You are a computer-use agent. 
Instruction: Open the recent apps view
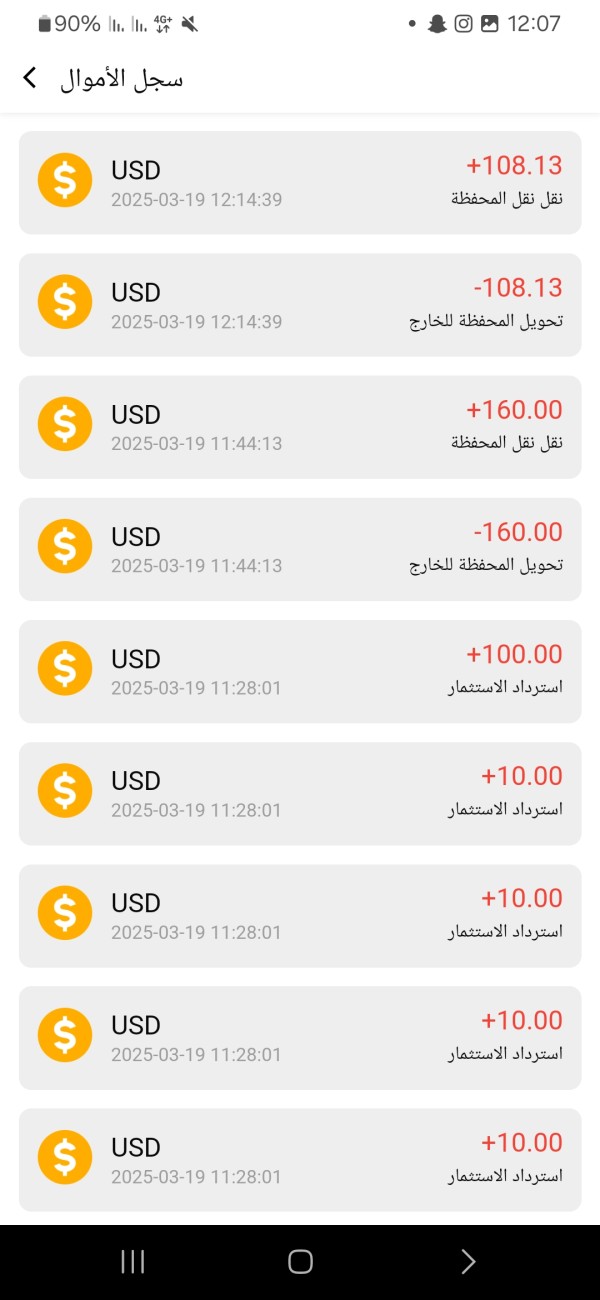(x=133, y=1262)
